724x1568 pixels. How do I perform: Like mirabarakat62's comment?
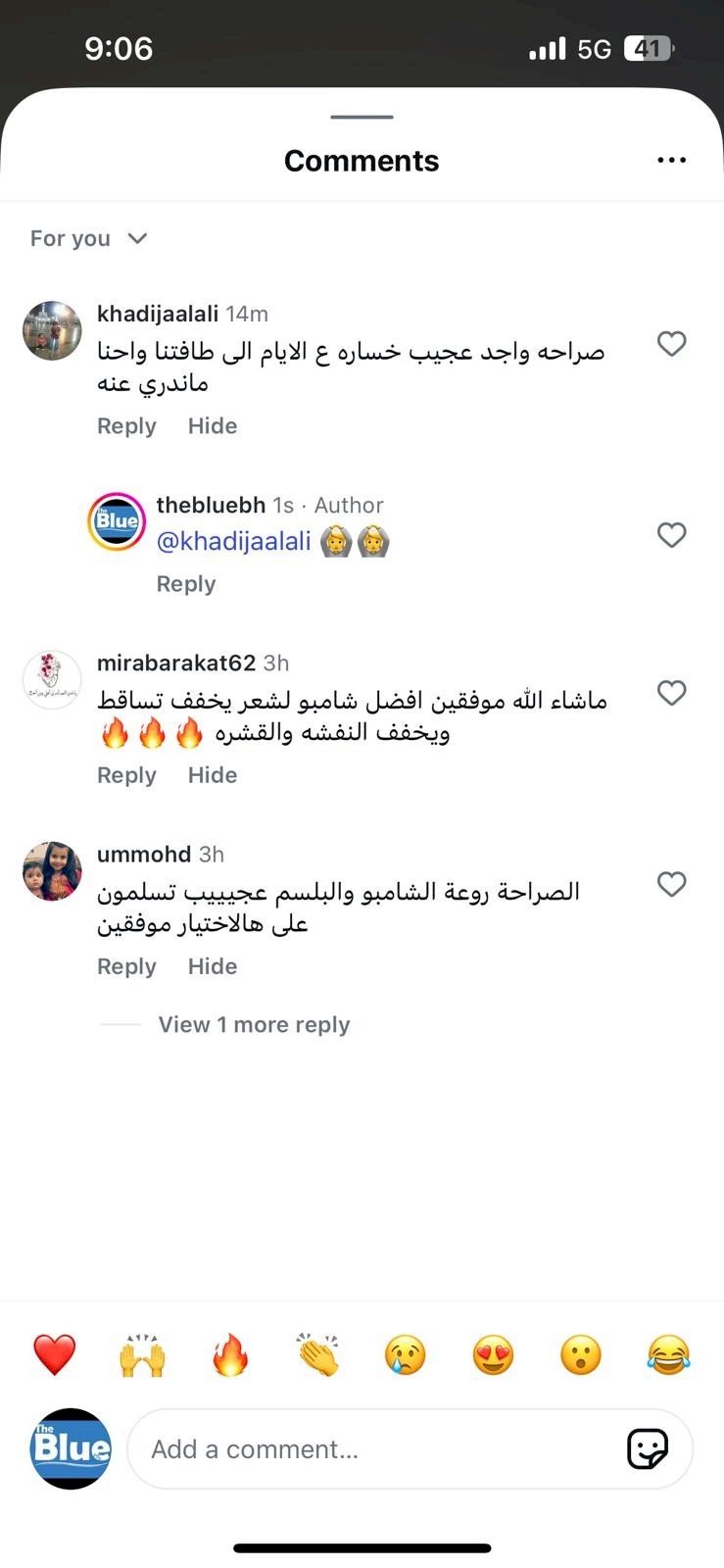(671, 693)
